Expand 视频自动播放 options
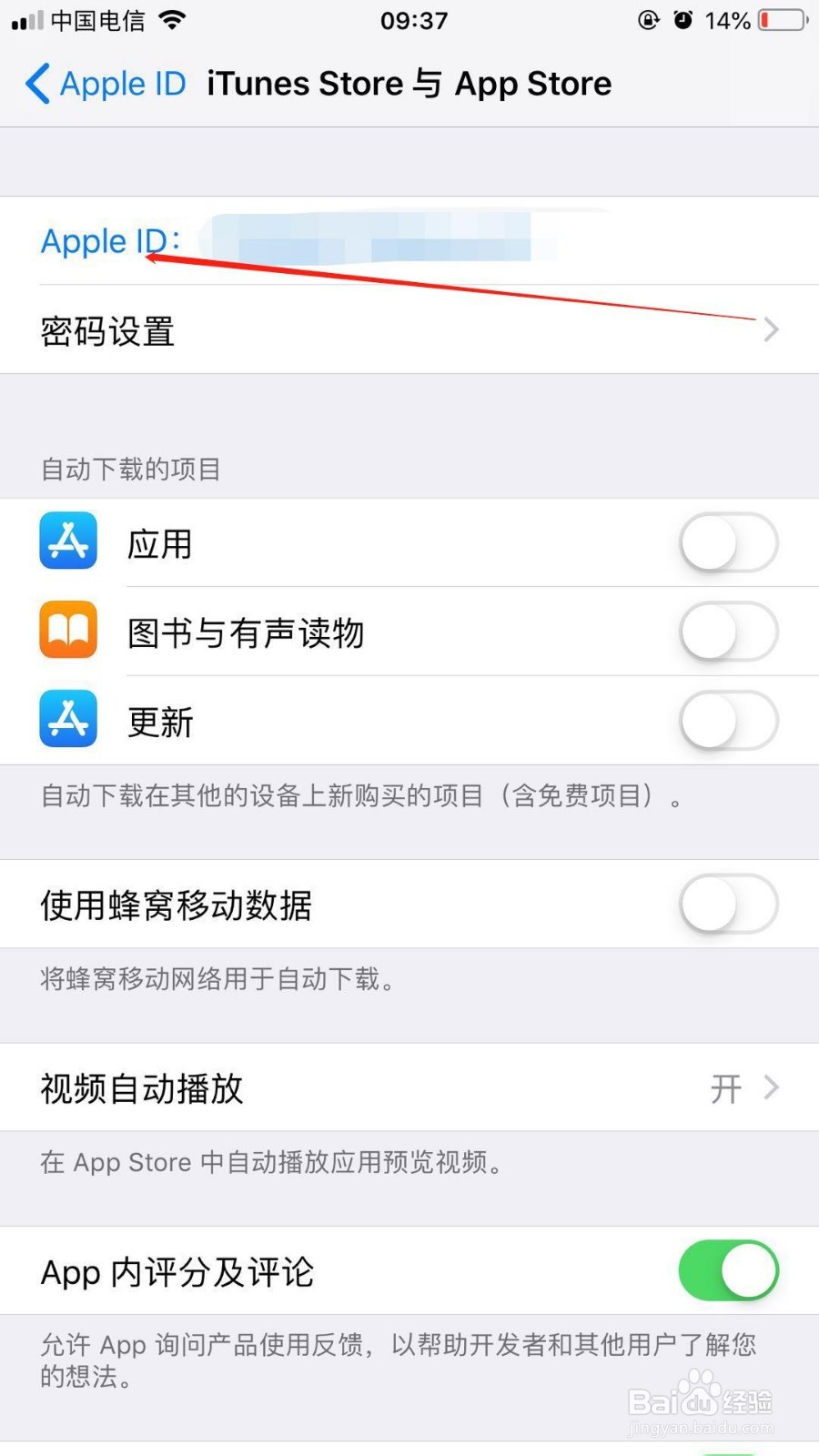Image resolution: width=819 pixels, height=1456 pixels. (x=770, y=1087)
